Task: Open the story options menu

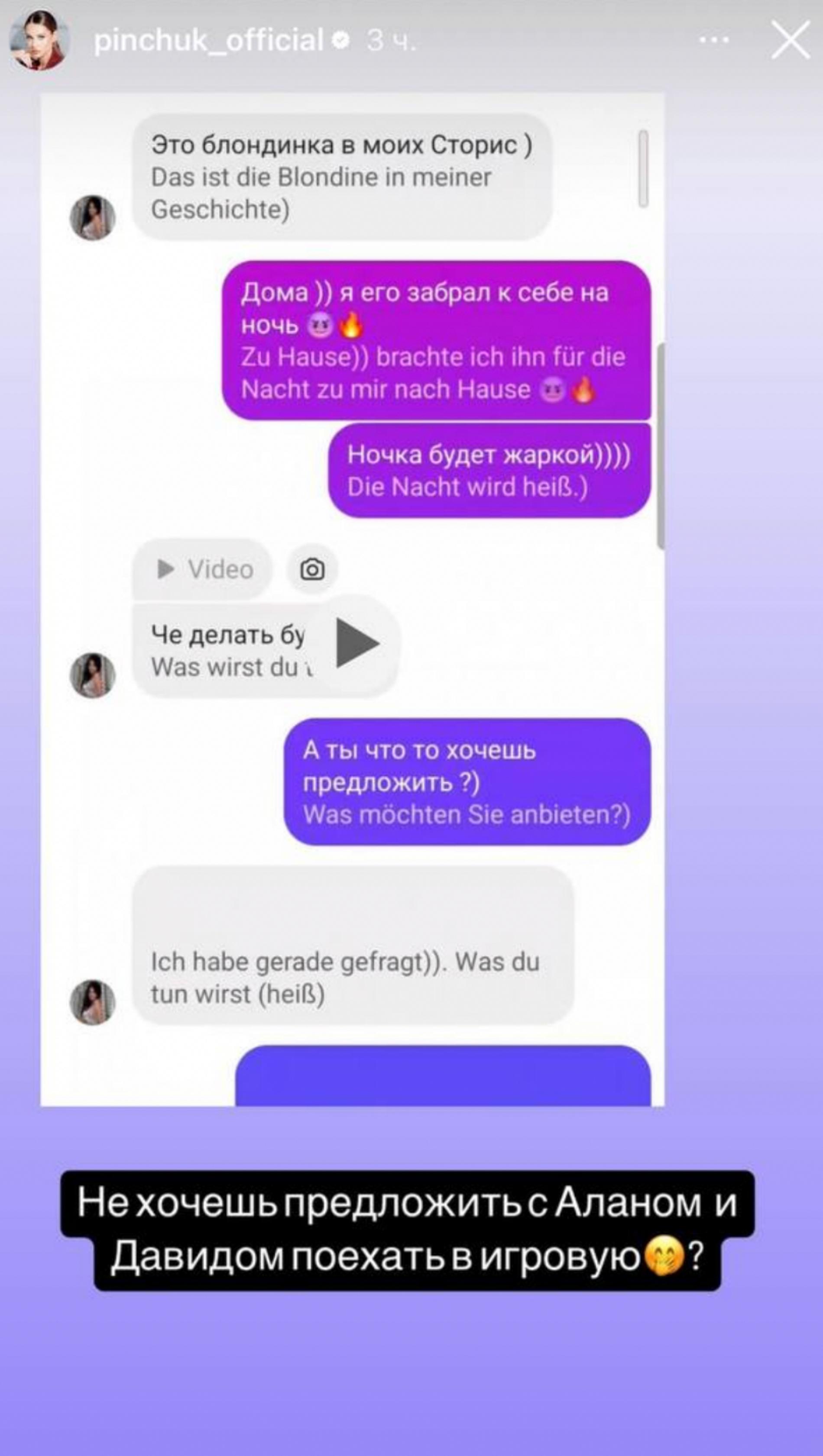Action: pyautogui.click(x=714, y=40)
